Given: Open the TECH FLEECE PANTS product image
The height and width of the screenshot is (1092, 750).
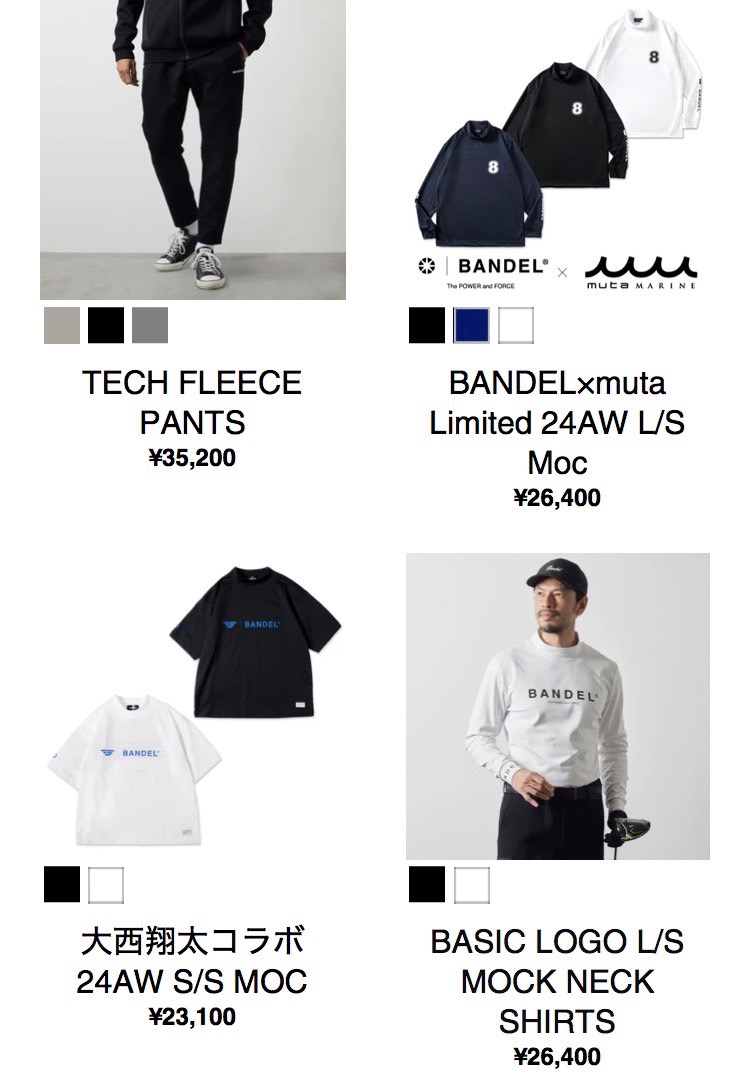Looking at the screenshot, I should click(x=192, y=150).
